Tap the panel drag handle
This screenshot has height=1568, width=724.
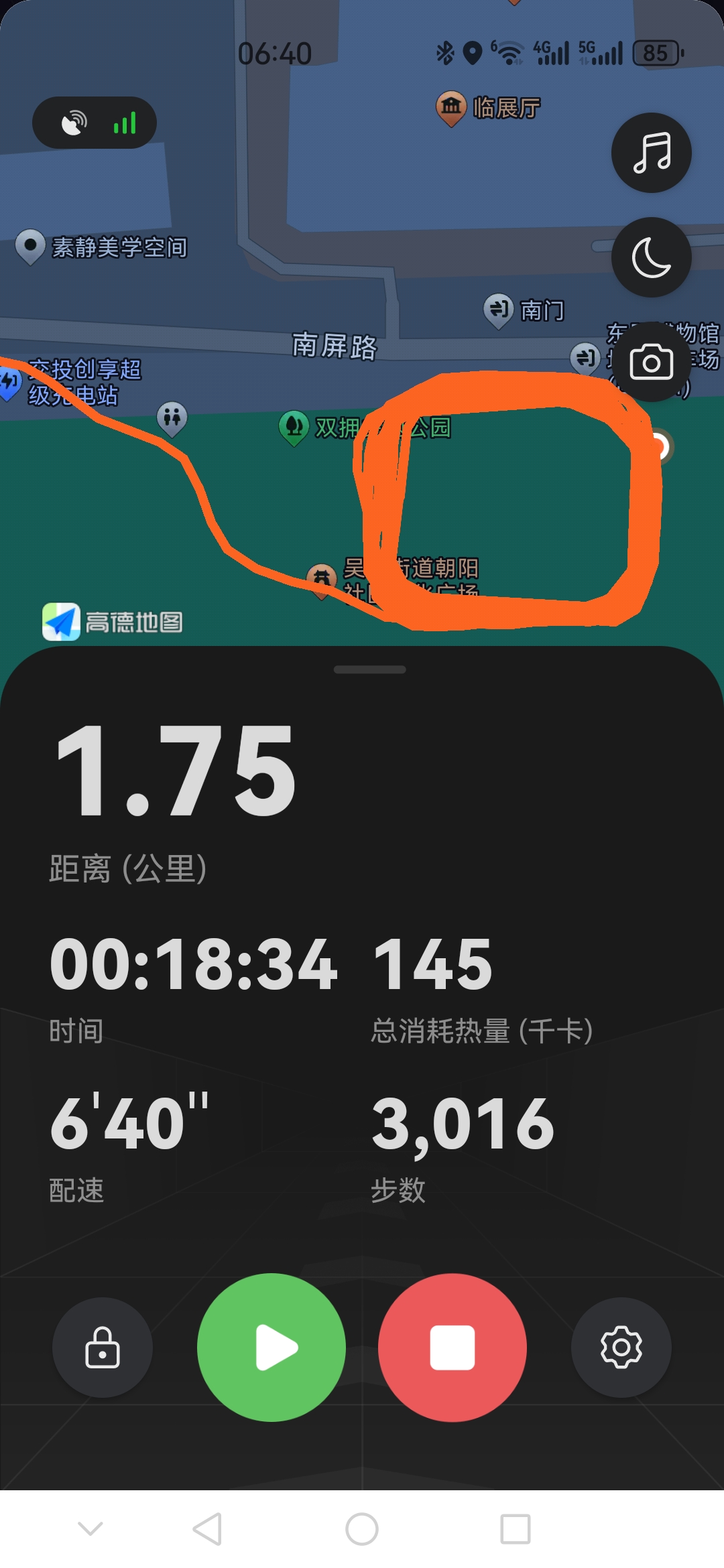click(x=369, y=669)
